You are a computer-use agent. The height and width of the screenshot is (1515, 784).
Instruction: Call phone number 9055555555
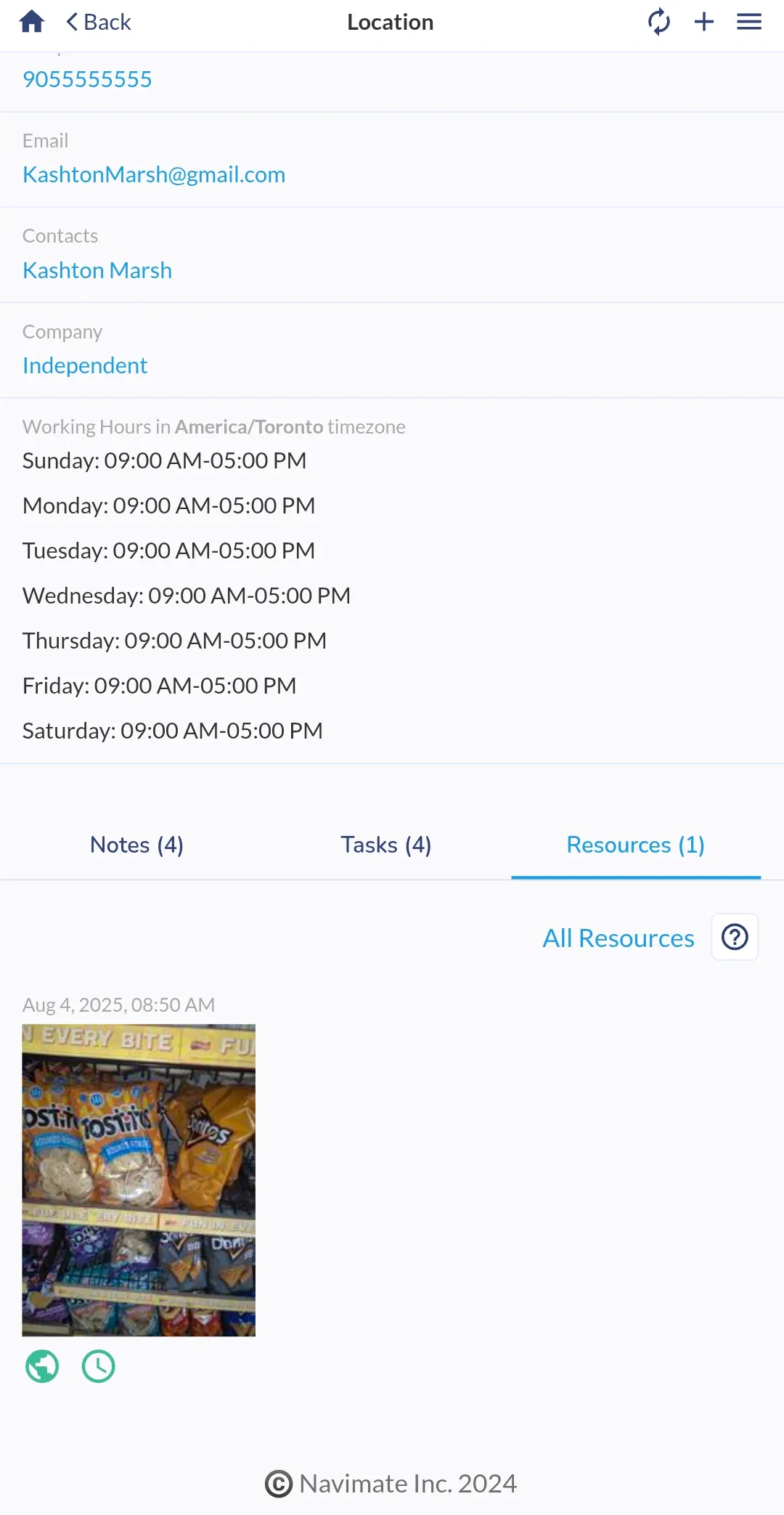(x=87, y=79)
